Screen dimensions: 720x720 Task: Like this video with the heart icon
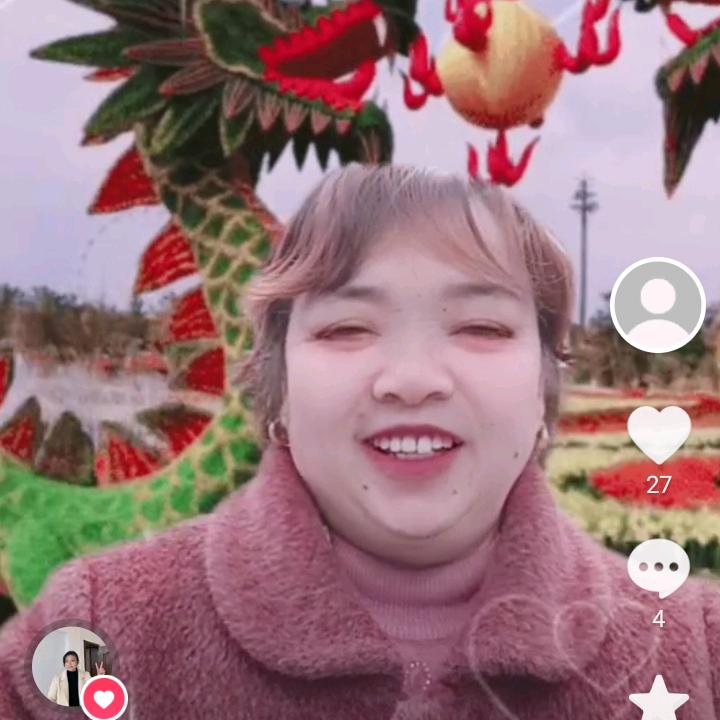pos(658,435)
